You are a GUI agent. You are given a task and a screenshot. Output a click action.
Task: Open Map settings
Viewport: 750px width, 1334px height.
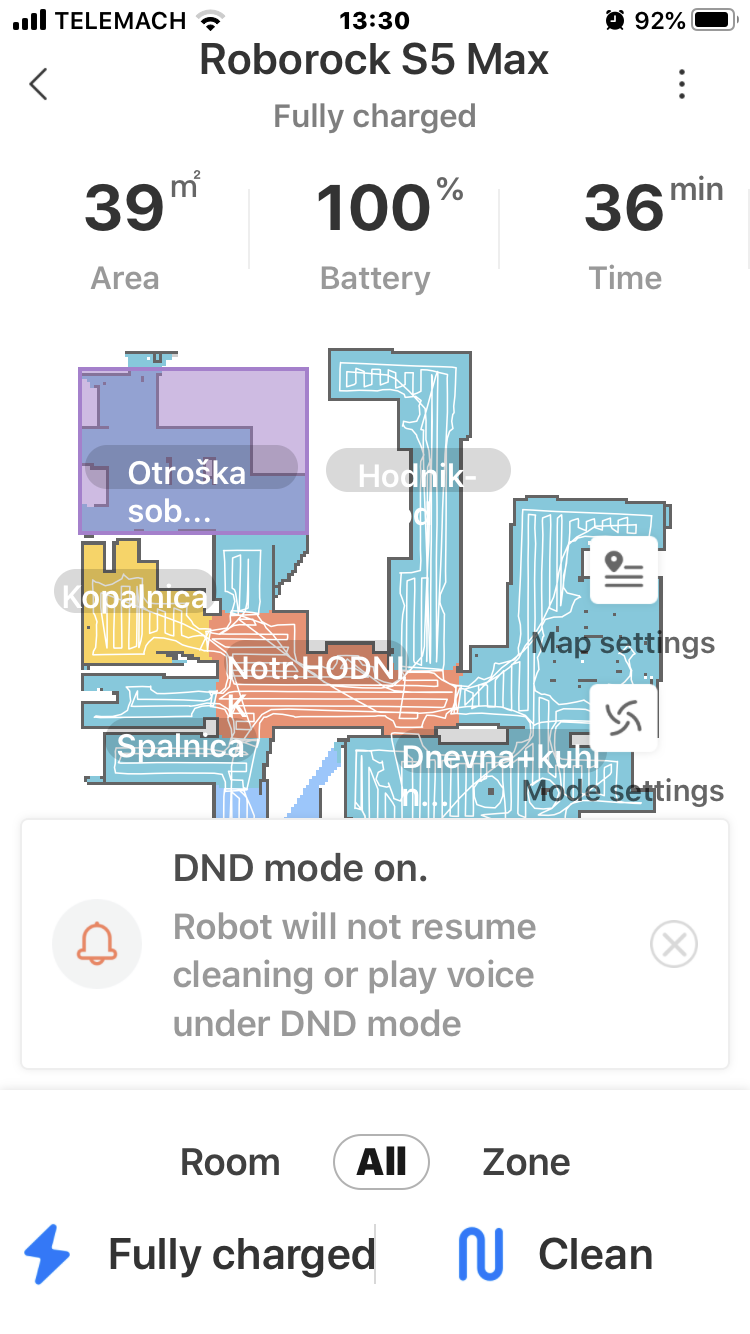click(x=624, y=571)
